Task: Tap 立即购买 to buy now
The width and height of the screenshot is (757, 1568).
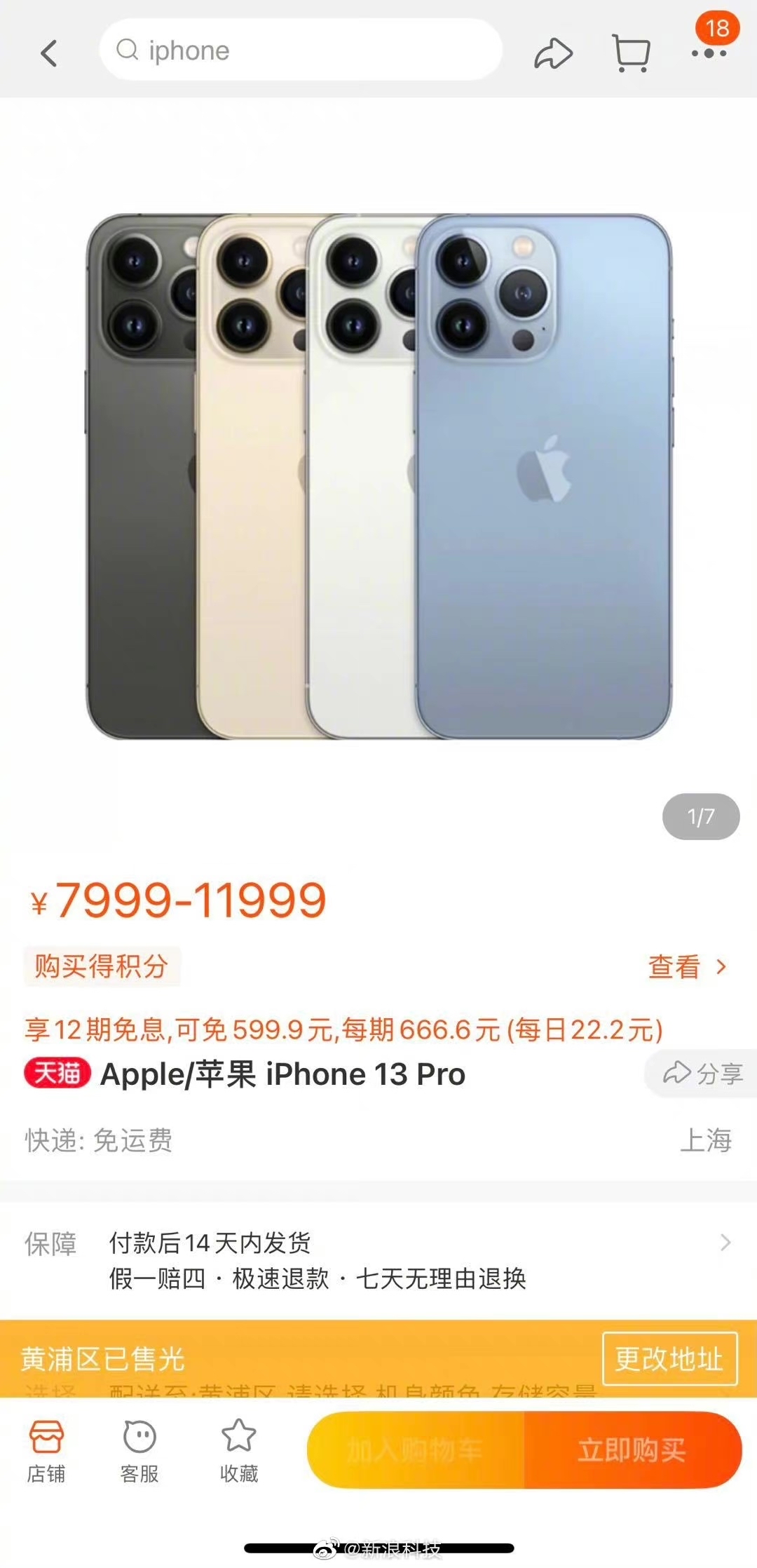Action: pyautogui.click(x=632, y=1450)
